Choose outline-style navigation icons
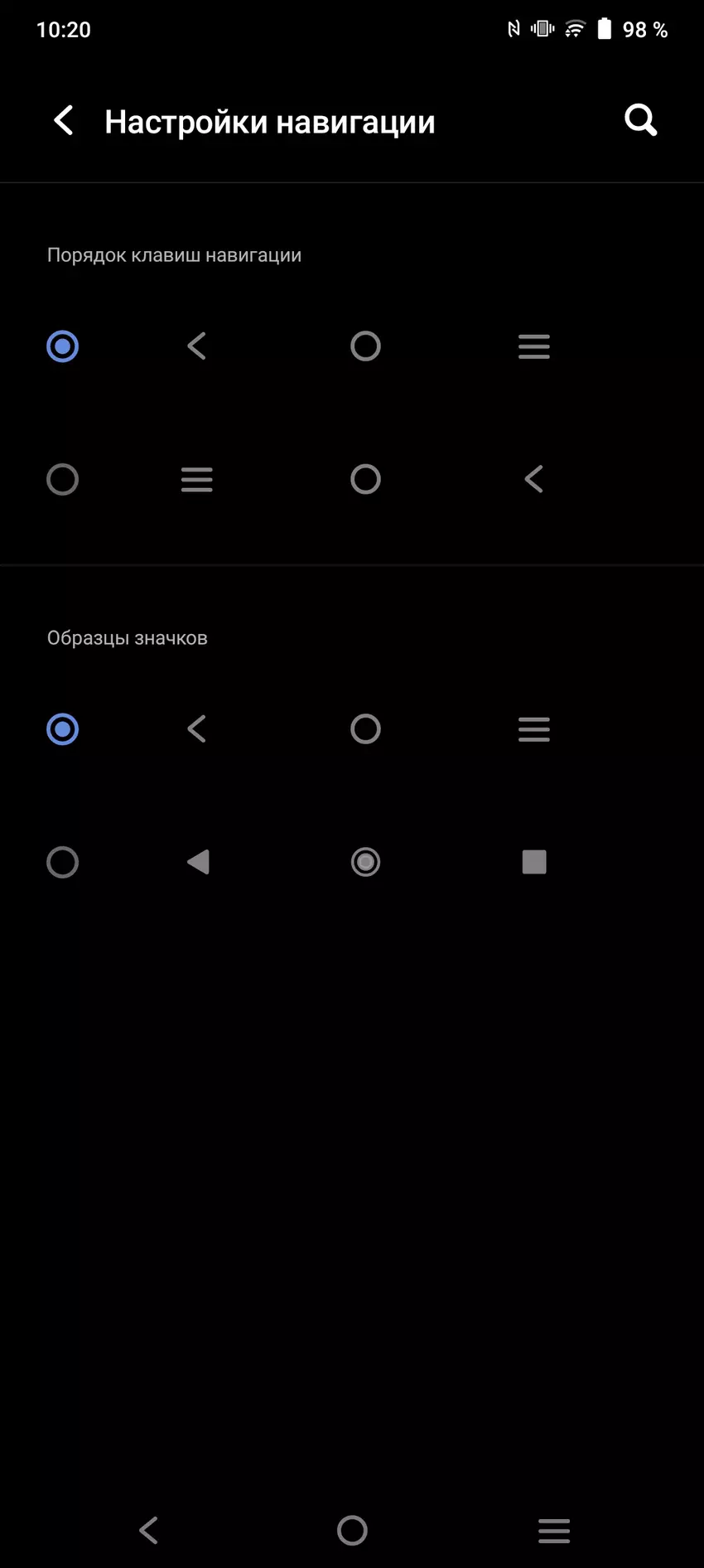 pos(63,729)
